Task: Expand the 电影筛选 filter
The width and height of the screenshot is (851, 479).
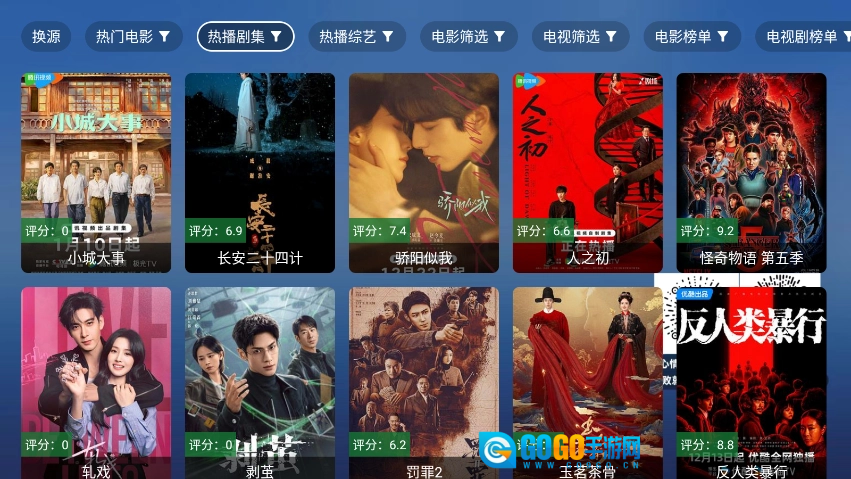Action: (x=469, y=37)
